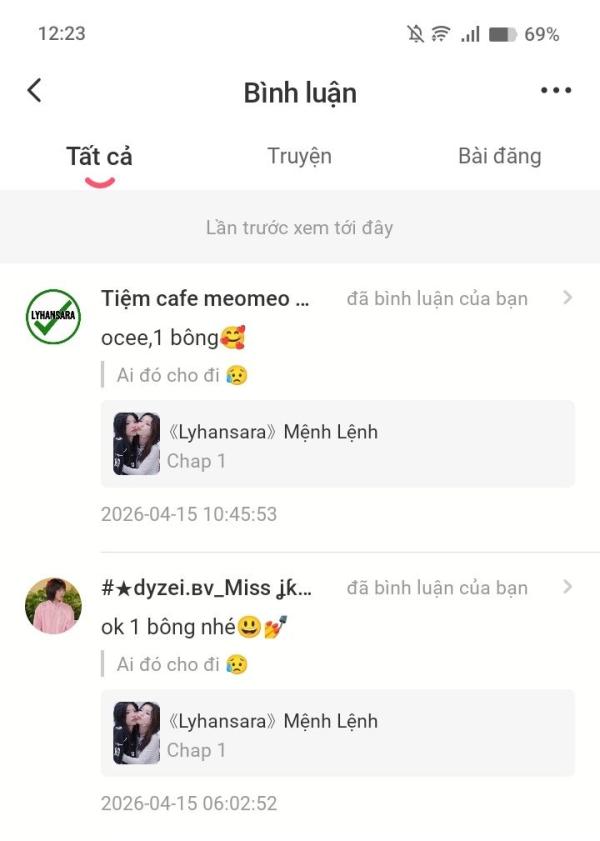This screenshot has height=841, width=600.
Task: Go back using the top-left arrow
Action: click(34, 91)
